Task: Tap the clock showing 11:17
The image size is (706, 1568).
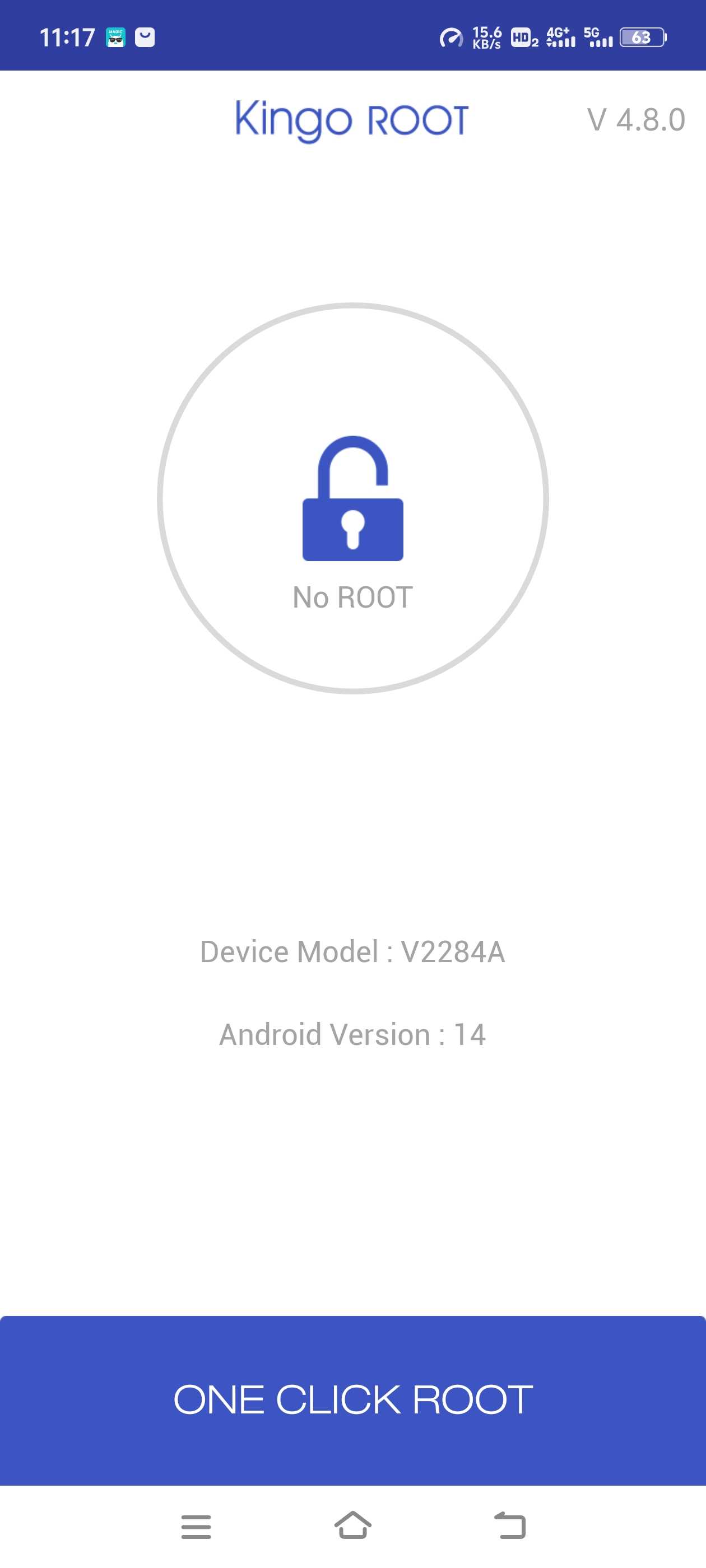Action: (x=68, y=38)
